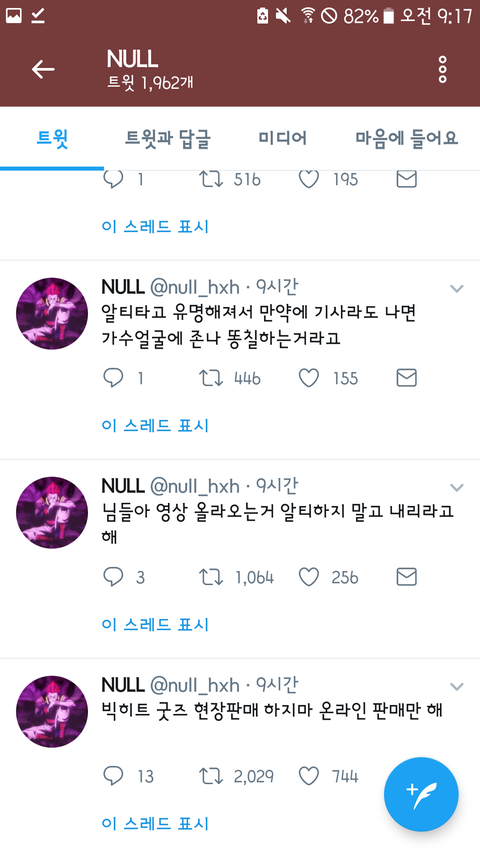The width and height of the screenshot is (480, 853).
Task: Like the tweet with 256 likes
Action: (x=309, y=577)
